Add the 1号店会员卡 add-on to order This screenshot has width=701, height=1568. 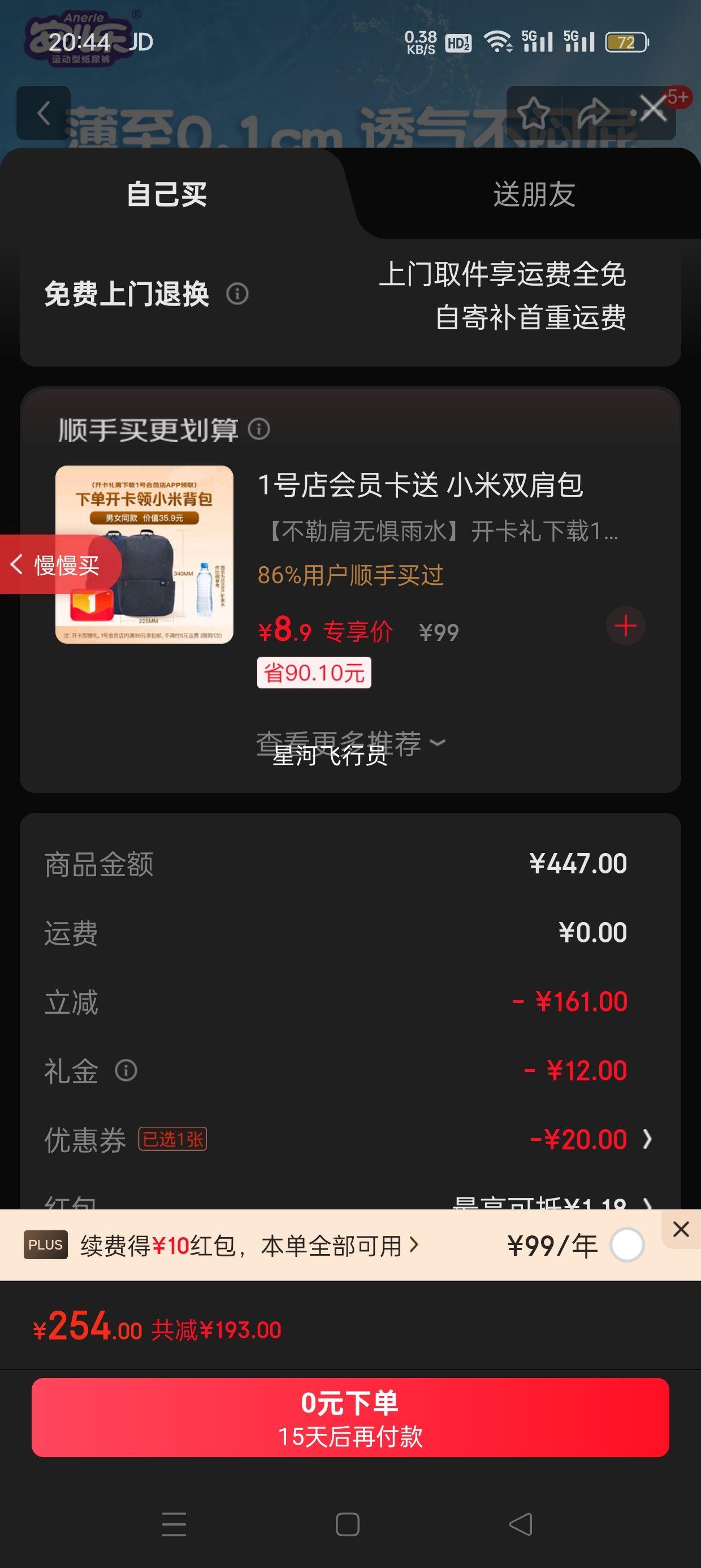pyautogui.click(x=626, y=626)
